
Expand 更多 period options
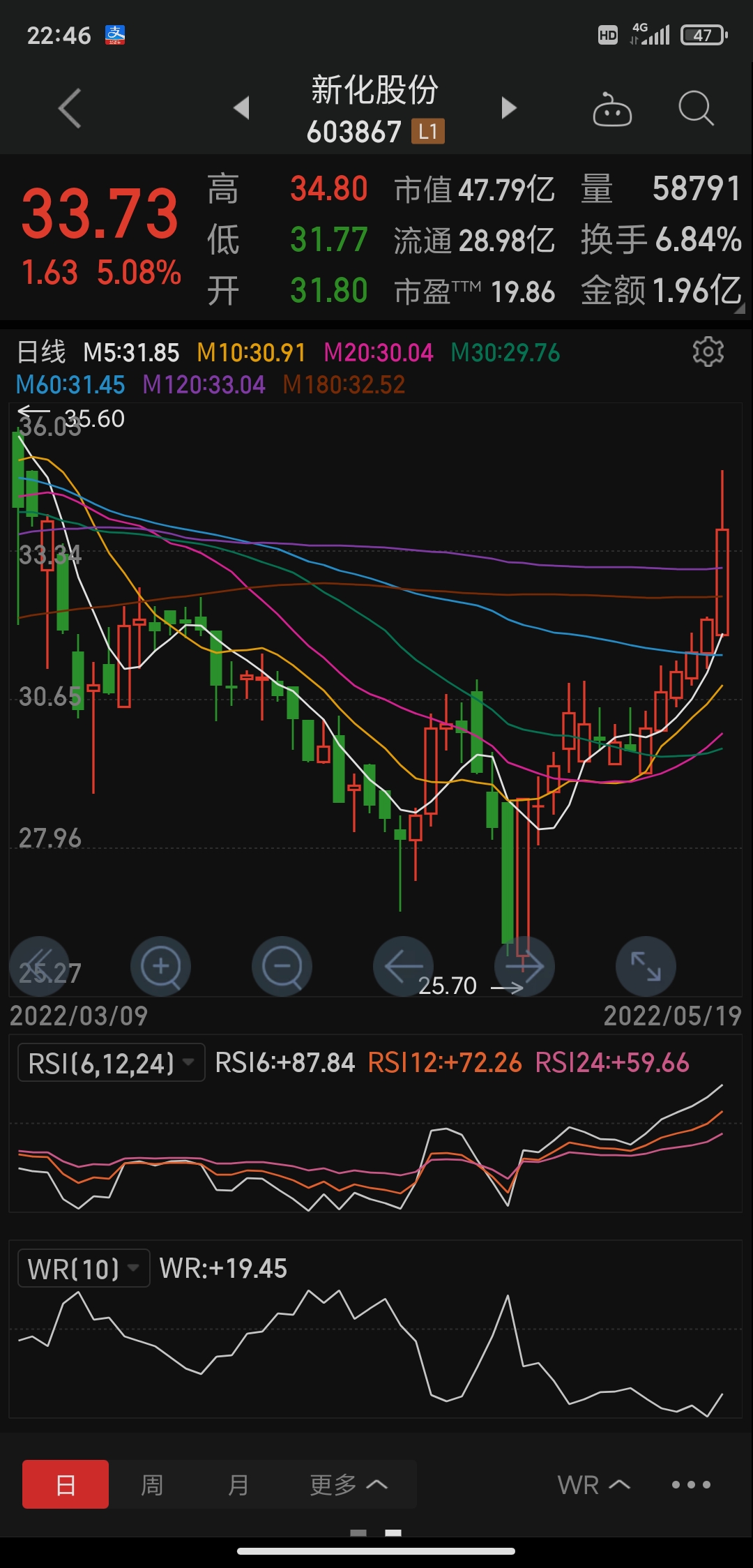point(349,1484)
